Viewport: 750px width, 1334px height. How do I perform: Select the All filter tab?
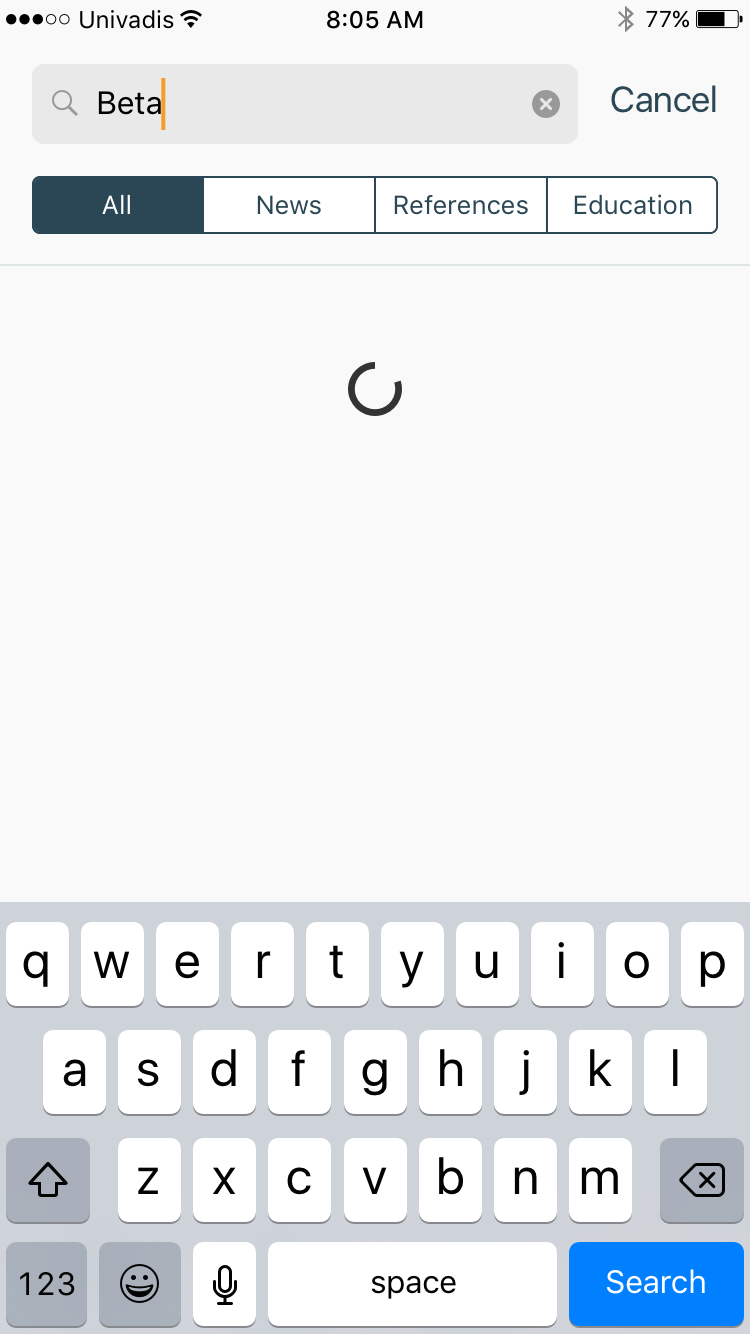point(118,205)
